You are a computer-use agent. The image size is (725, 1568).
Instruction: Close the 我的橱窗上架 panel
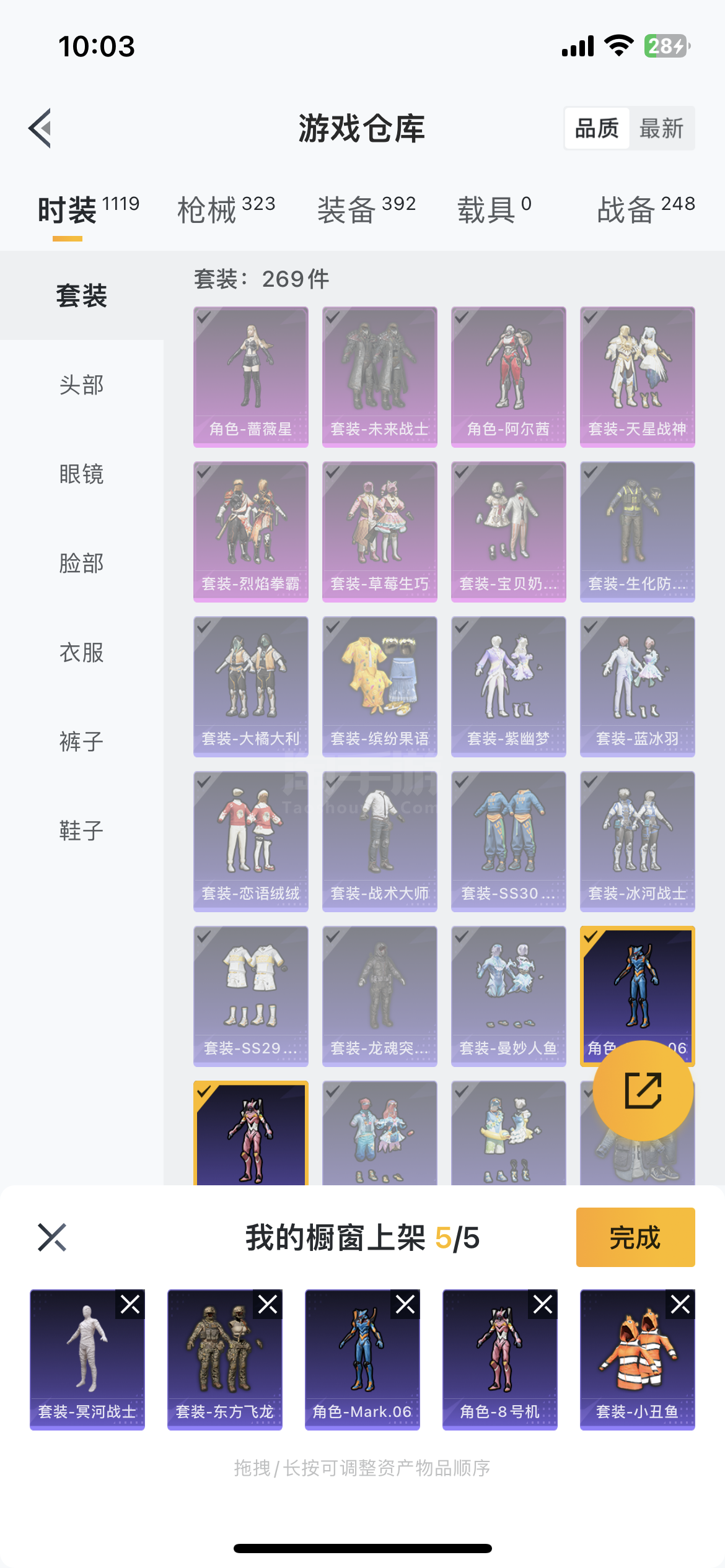coord(52,1237)
